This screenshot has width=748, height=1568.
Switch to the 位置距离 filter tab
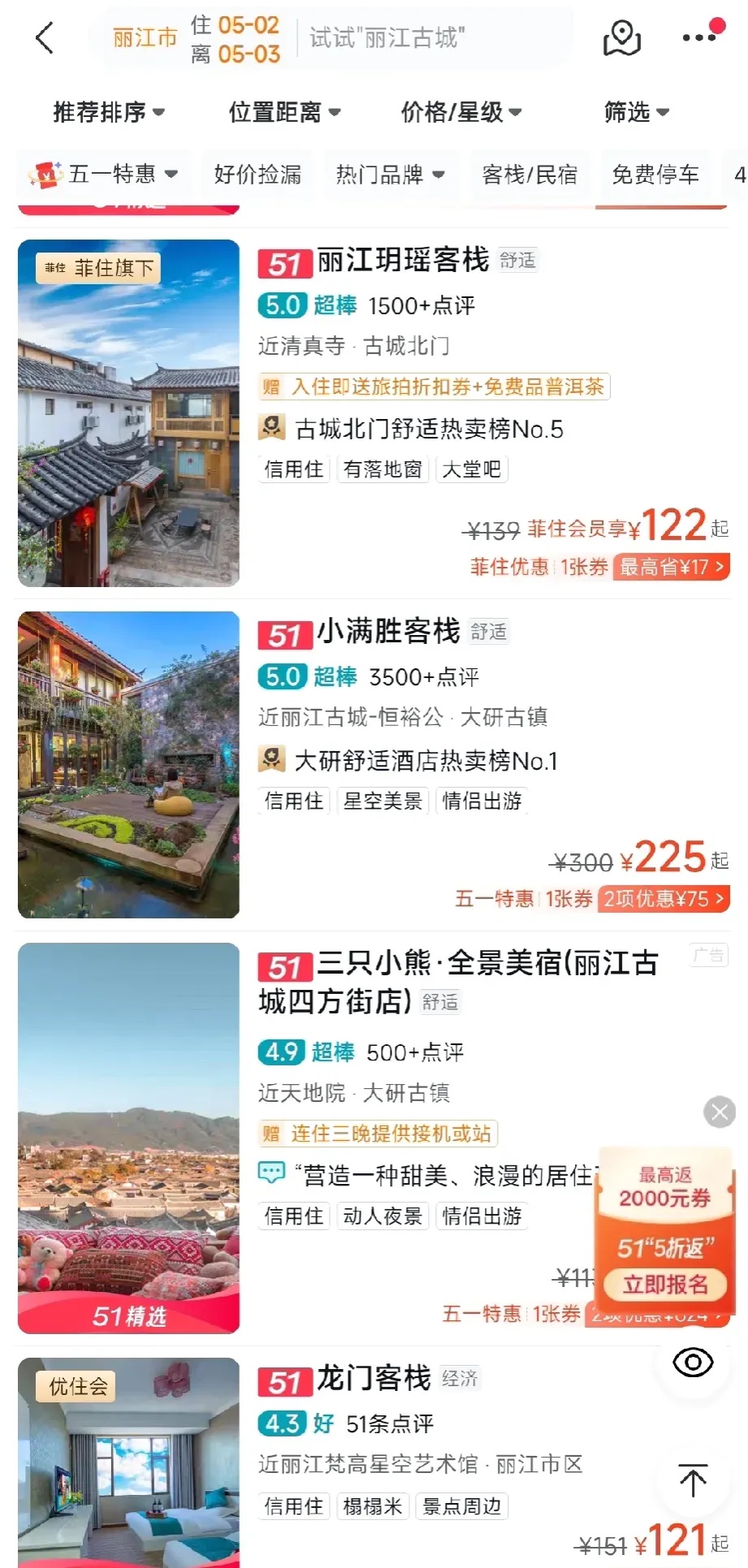pos(285,112)
